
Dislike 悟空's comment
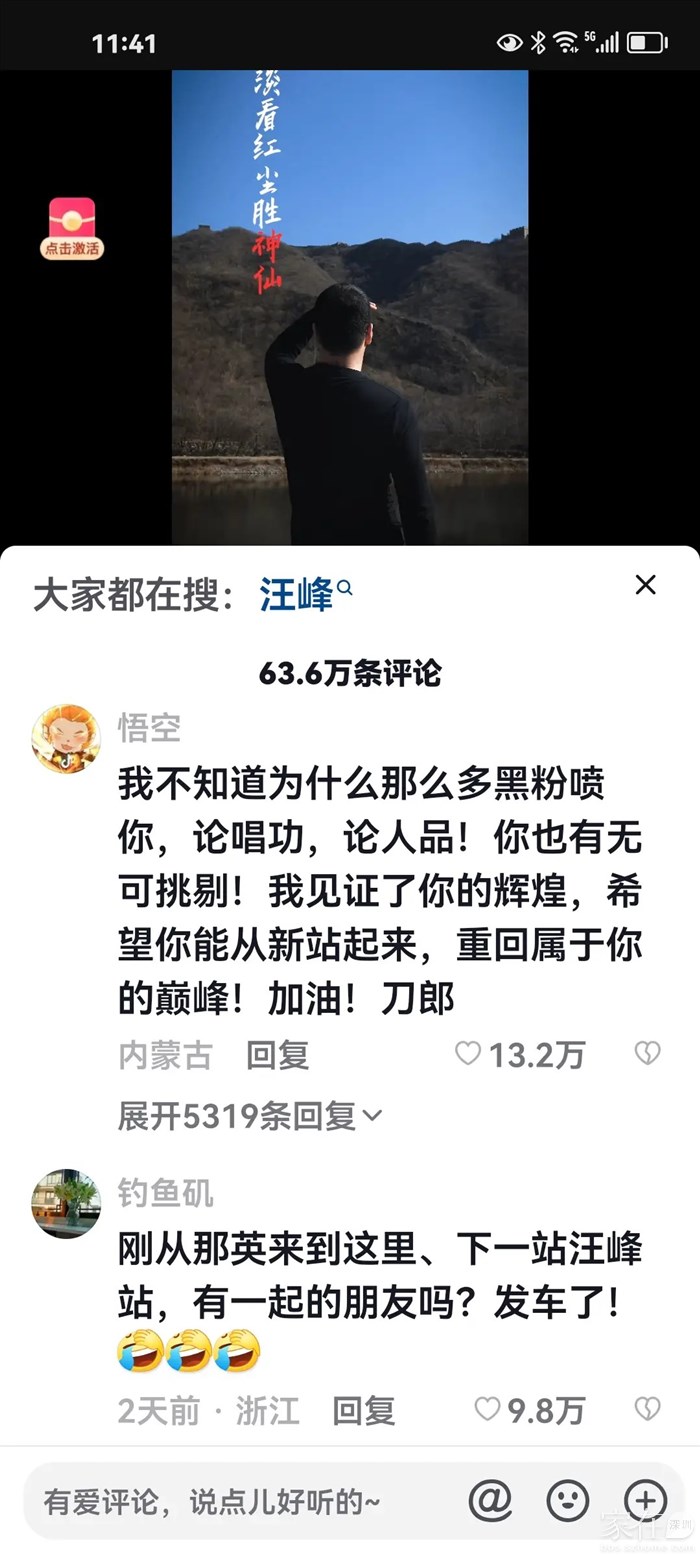[x=647, y=1053]
